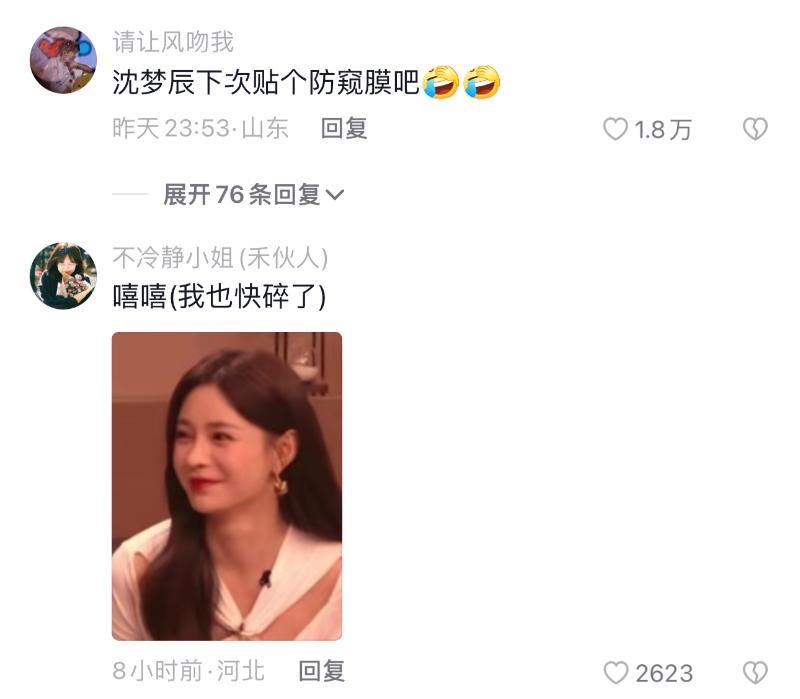Open avatar of 不冷静小姐
Viewport: 800px width, 699px height.
63,276
